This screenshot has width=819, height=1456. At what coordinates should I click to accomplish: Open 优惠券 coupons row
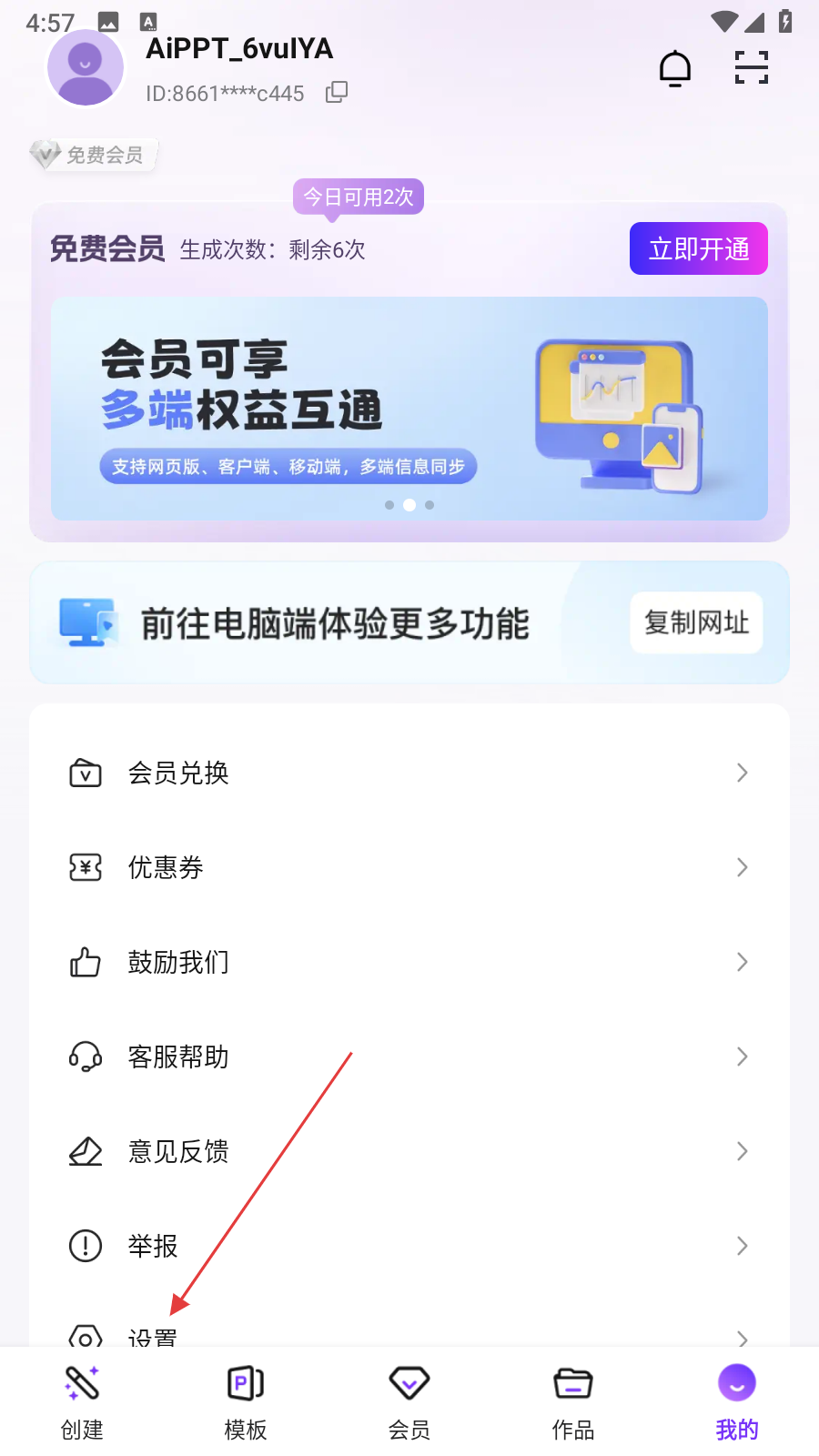409,868
